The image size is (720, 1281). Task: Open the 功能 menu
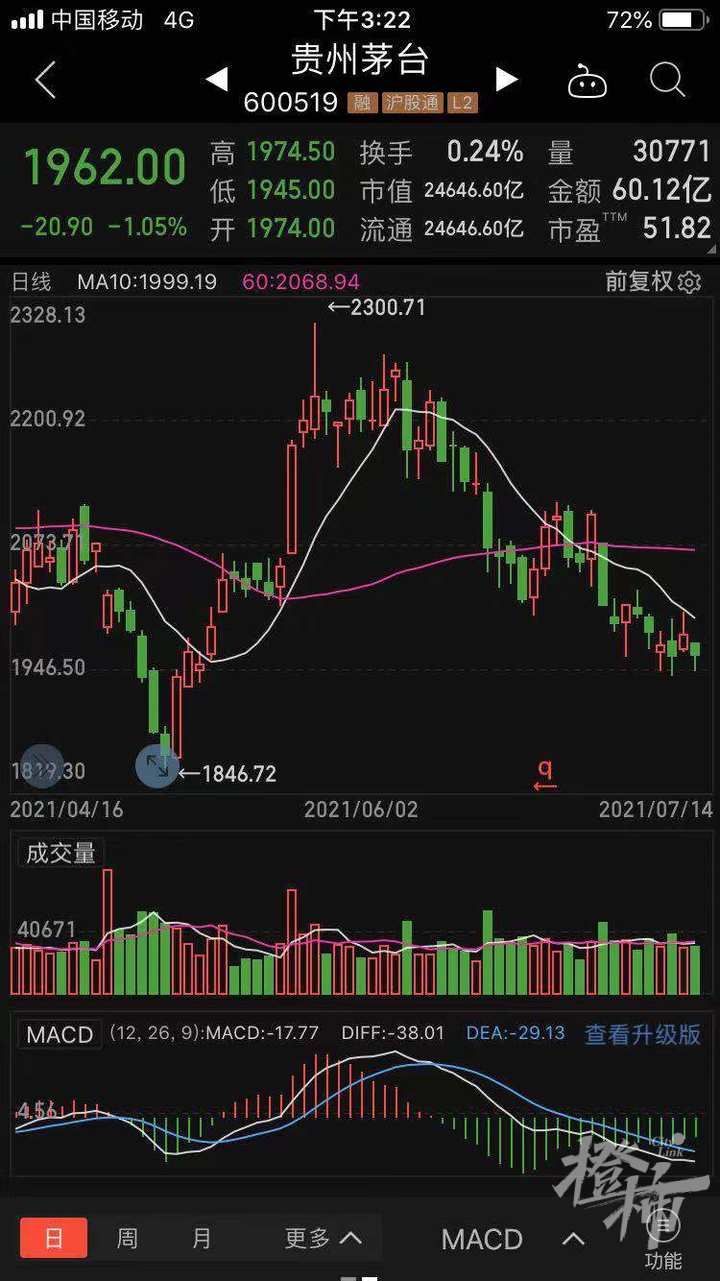pyautogui.click(x=663, y=1240)
